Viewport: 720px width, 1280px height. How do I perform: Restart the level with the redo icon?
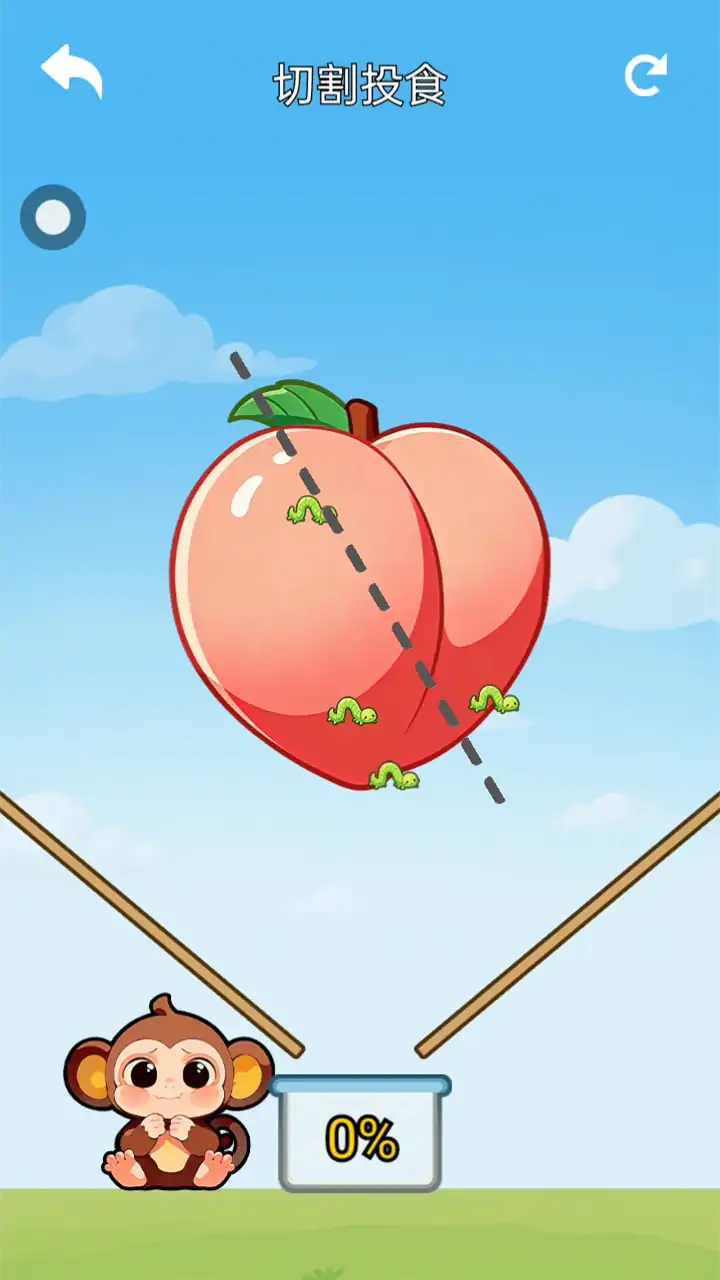pos(645,76)
